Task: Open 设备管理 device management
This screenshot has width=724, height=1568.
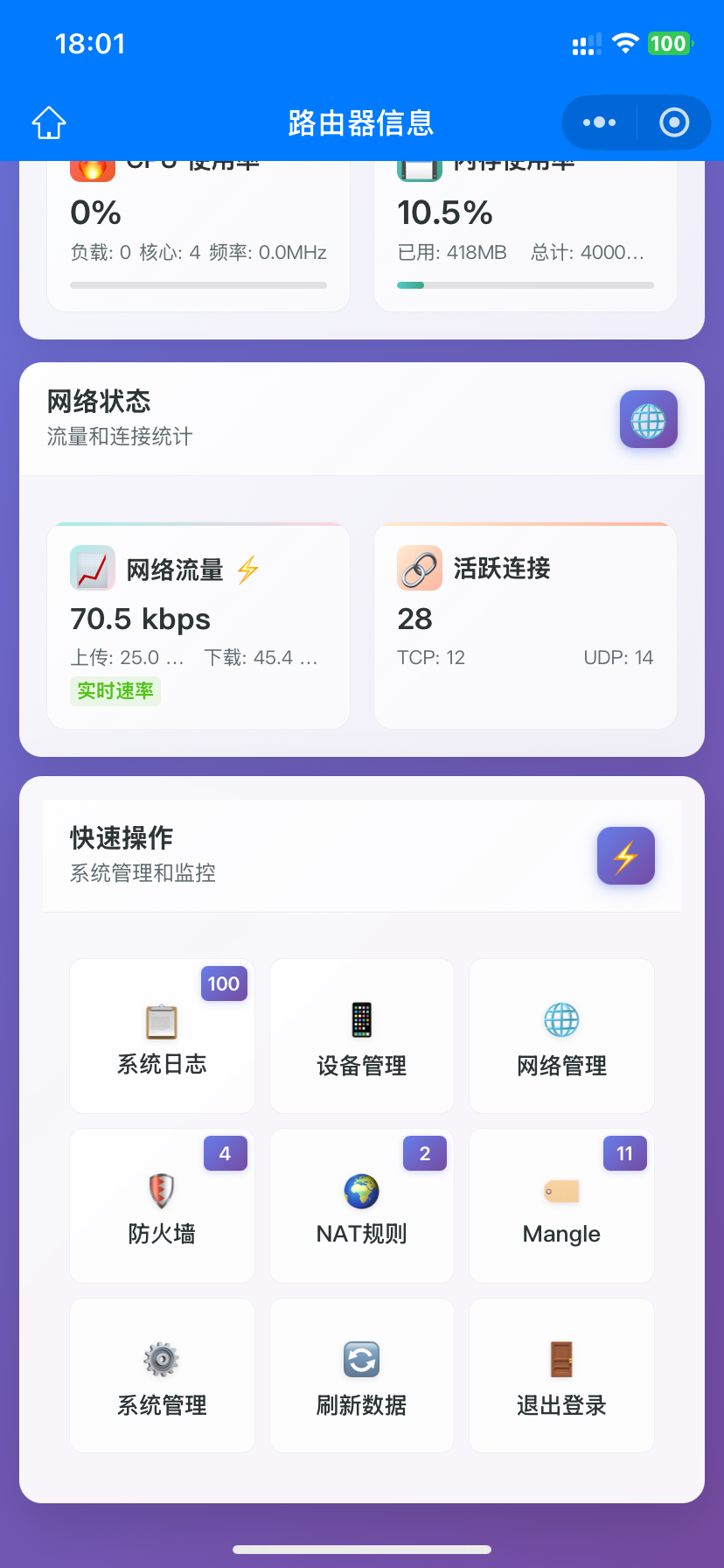Action: [x=362, y=1036]
